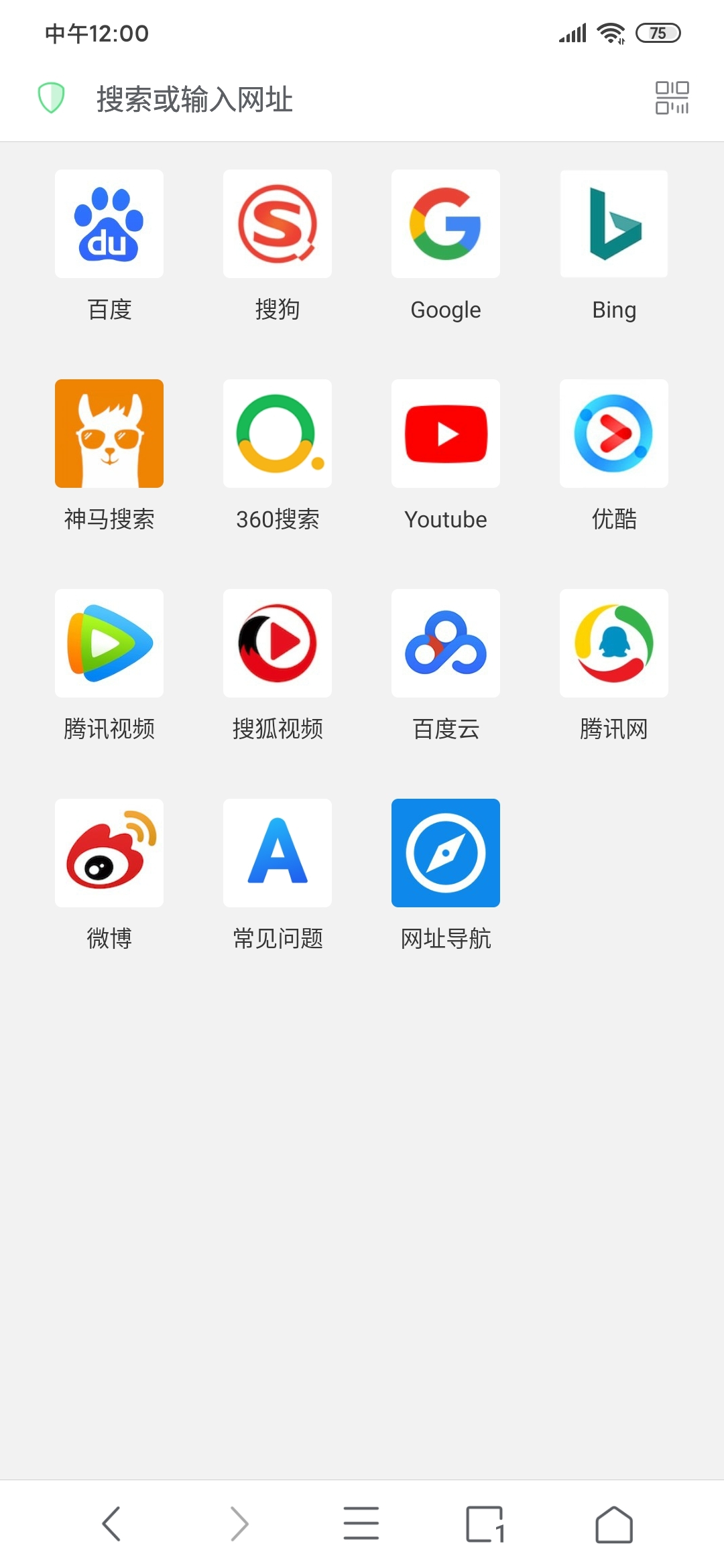This screenshot has height=1568, width=724.
Task: Open the 优酷 video shortcut
Action: tap(613, 434)
